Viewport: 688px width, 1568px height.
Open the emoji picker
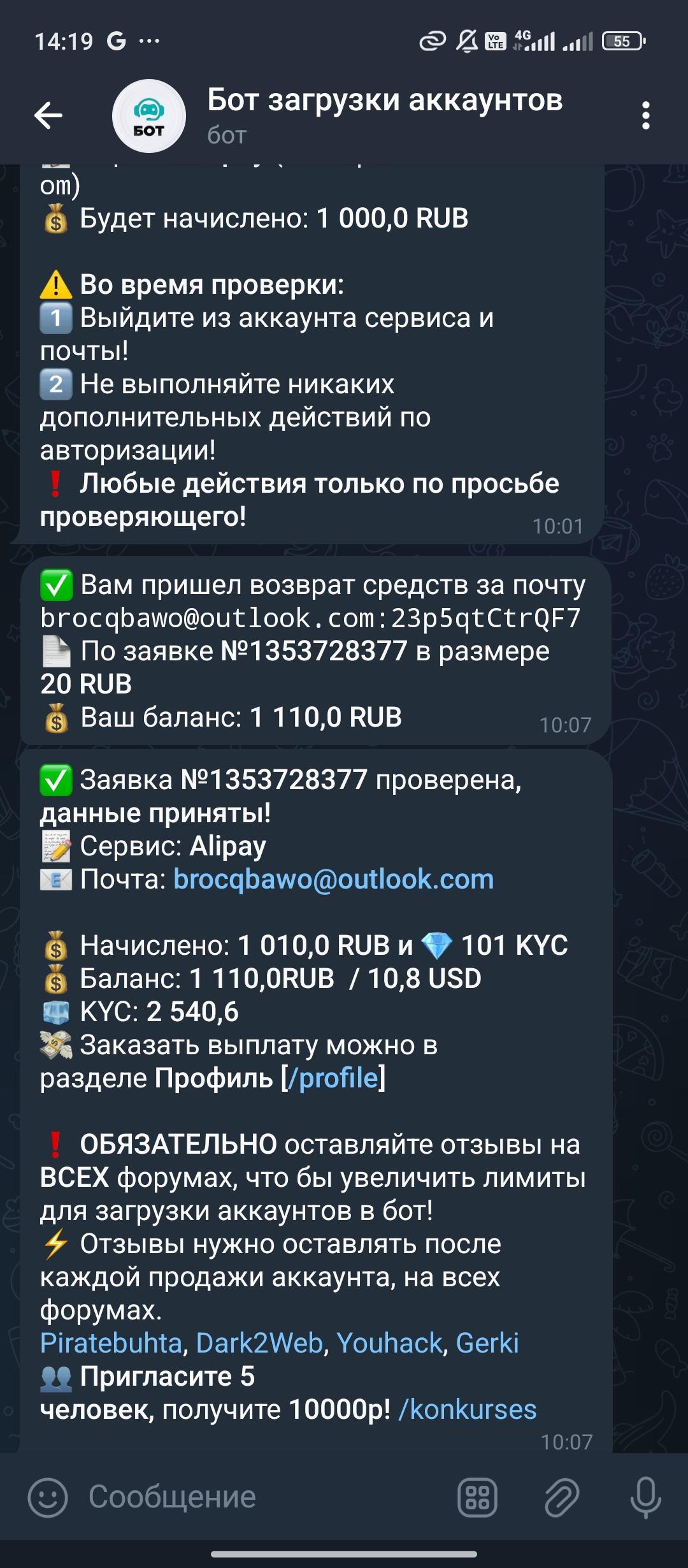48,1497
